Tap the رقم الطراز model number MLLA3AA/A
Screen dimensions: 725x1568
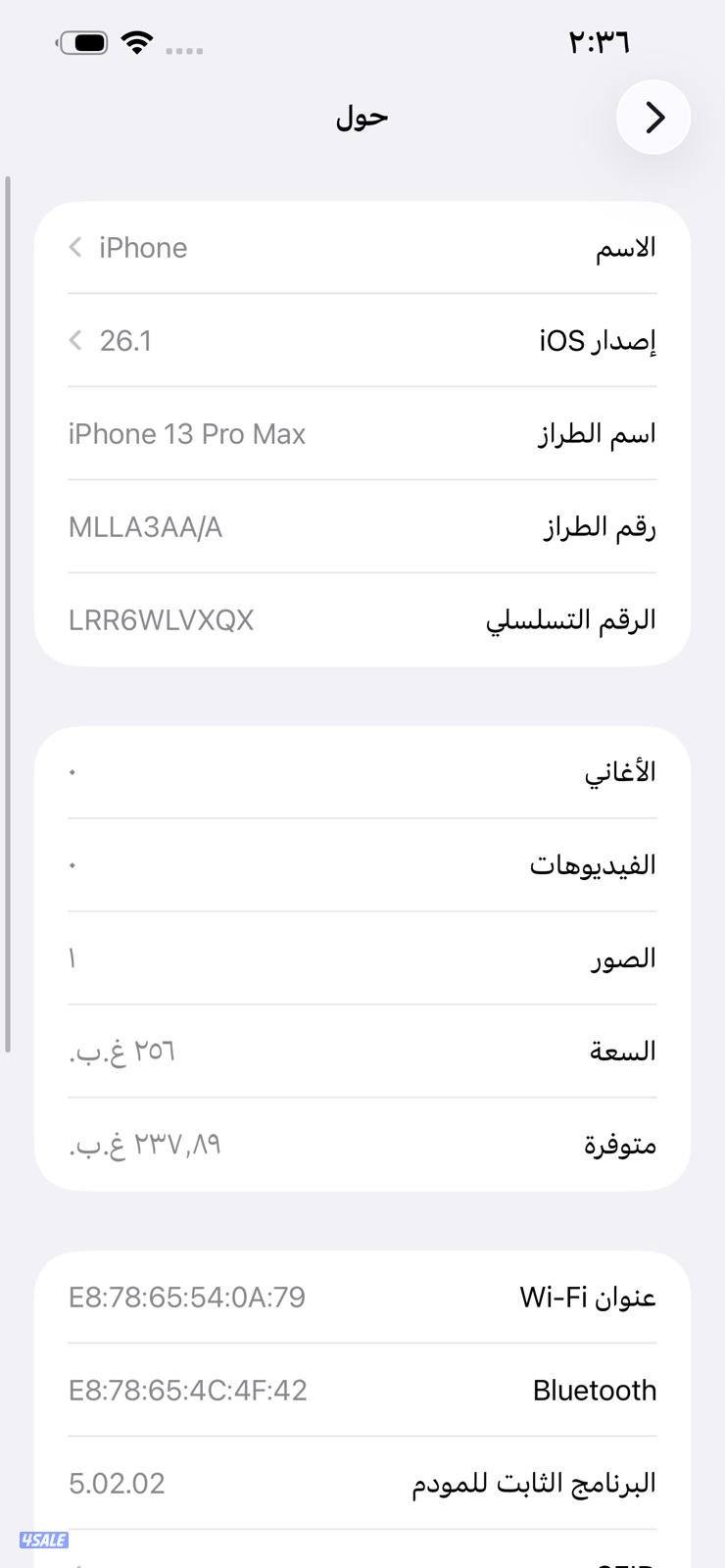pyautogui.click(x=145, y=526)
